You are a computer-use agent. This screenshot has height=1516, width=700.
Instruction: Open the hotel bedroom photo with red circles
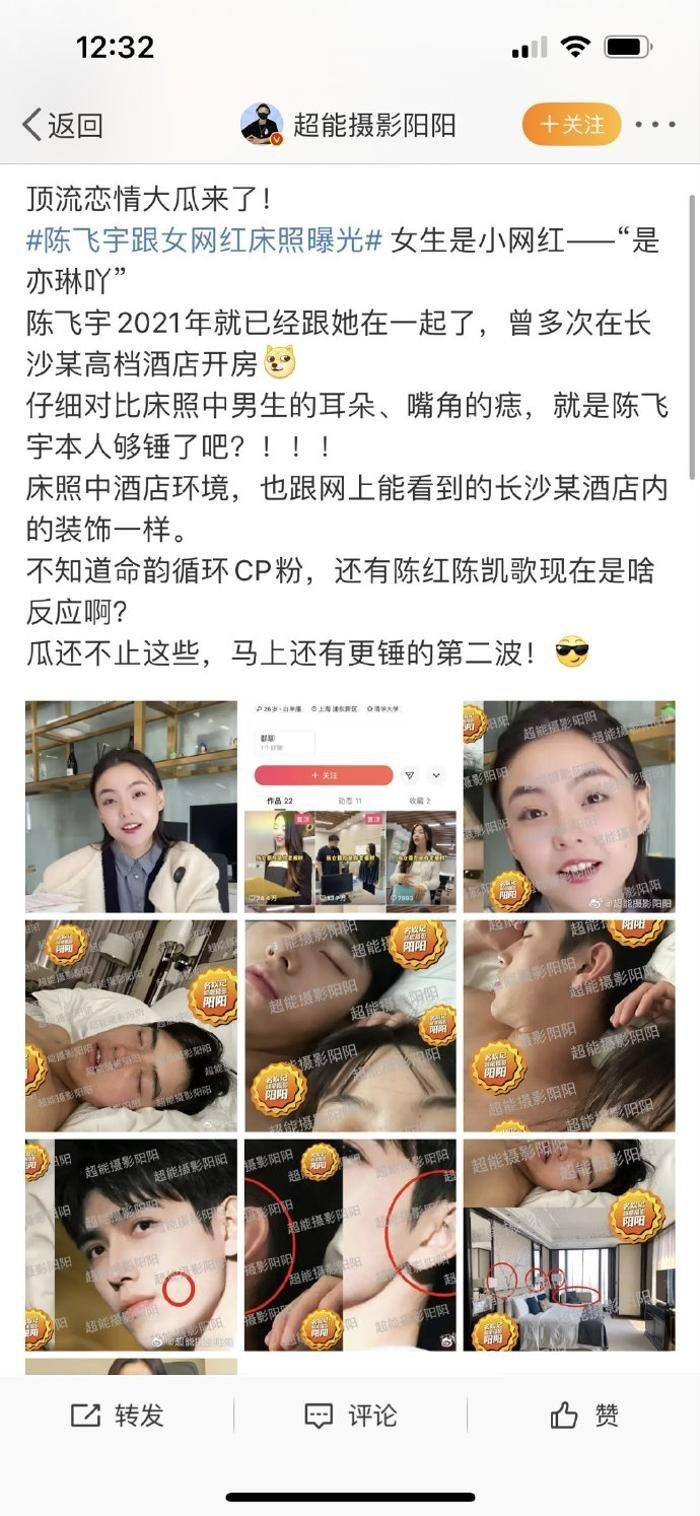point(568,1245)
